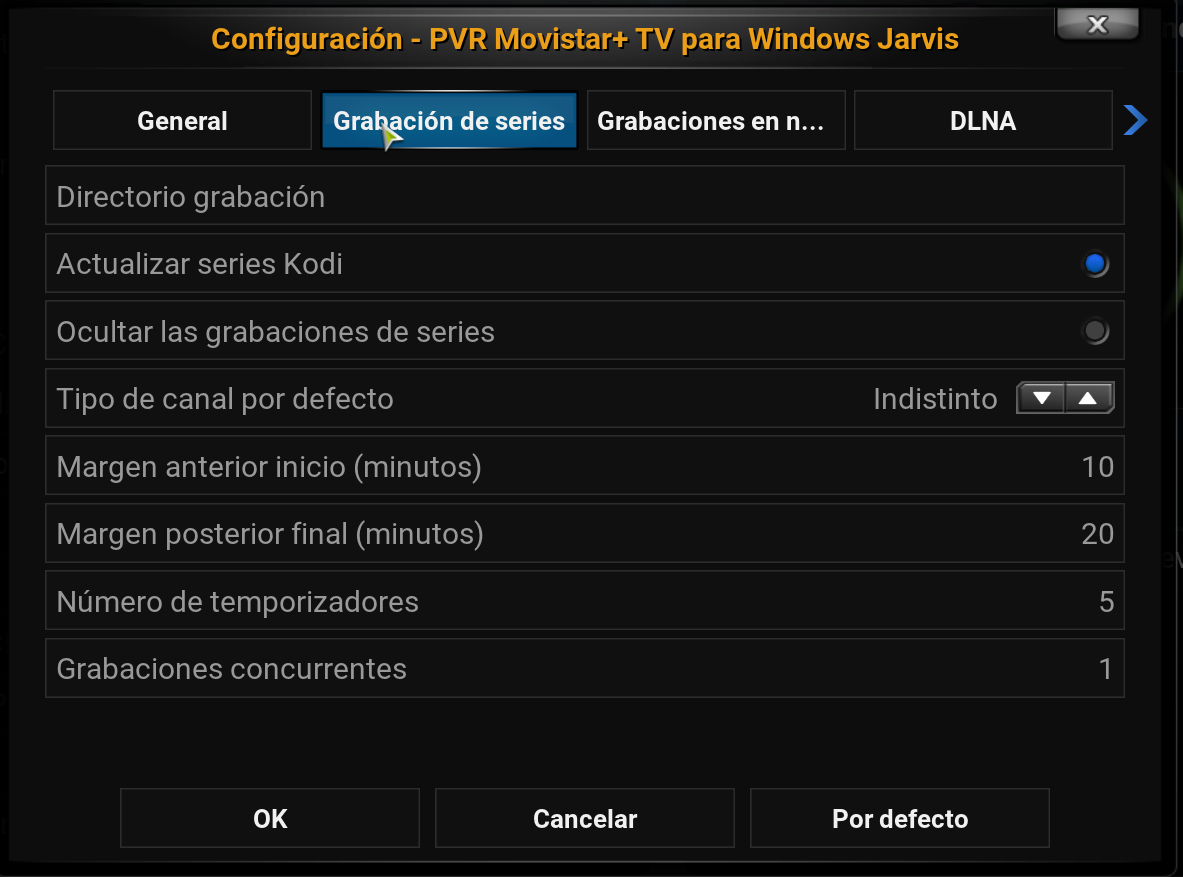This screenshot has width=1183, height=877.
Task: Switch to the General tab
Action: point(182,121)
